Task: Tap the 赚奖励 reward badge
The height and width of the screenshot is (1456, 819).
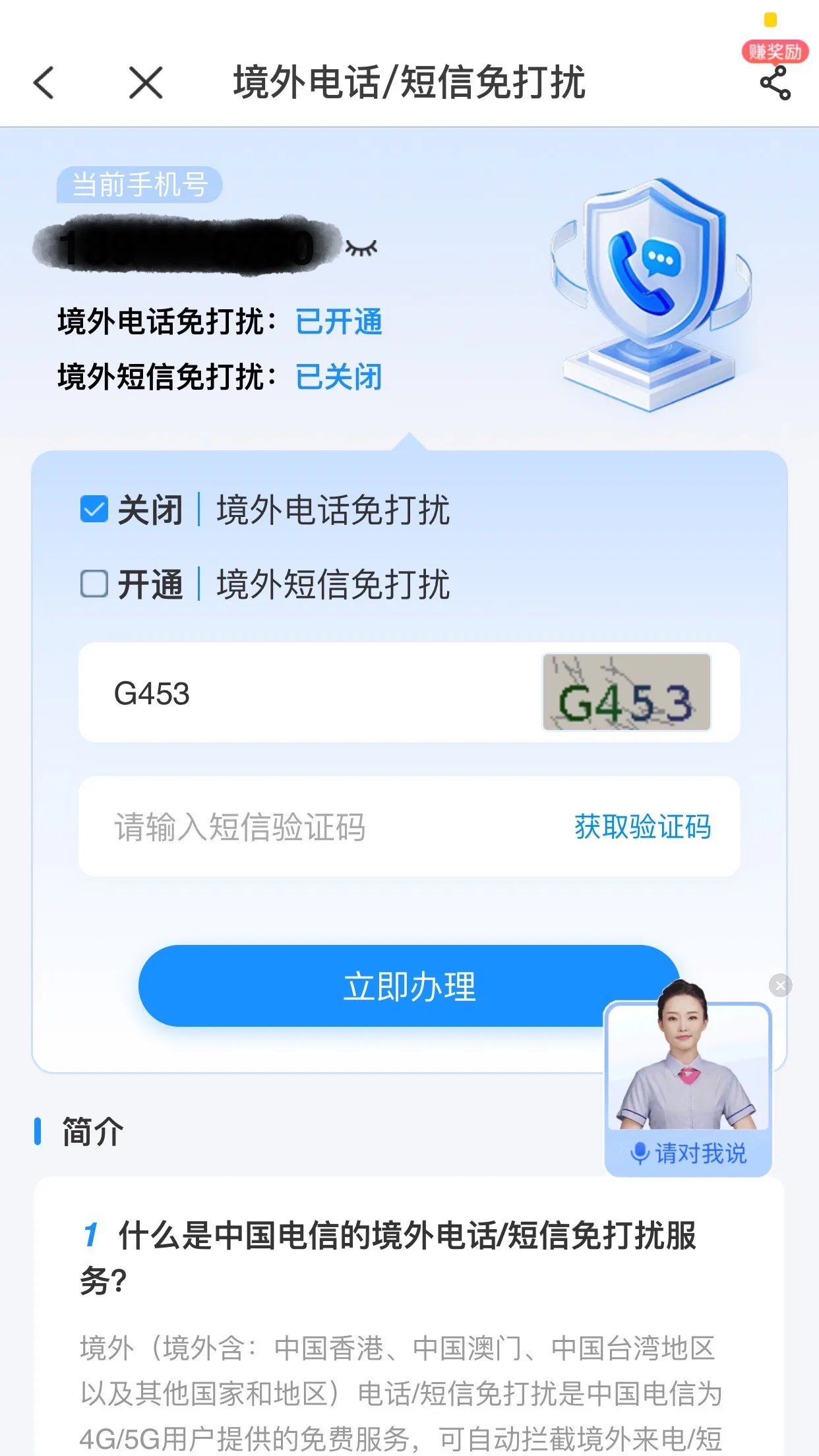Action: click(x=776, y=51)
